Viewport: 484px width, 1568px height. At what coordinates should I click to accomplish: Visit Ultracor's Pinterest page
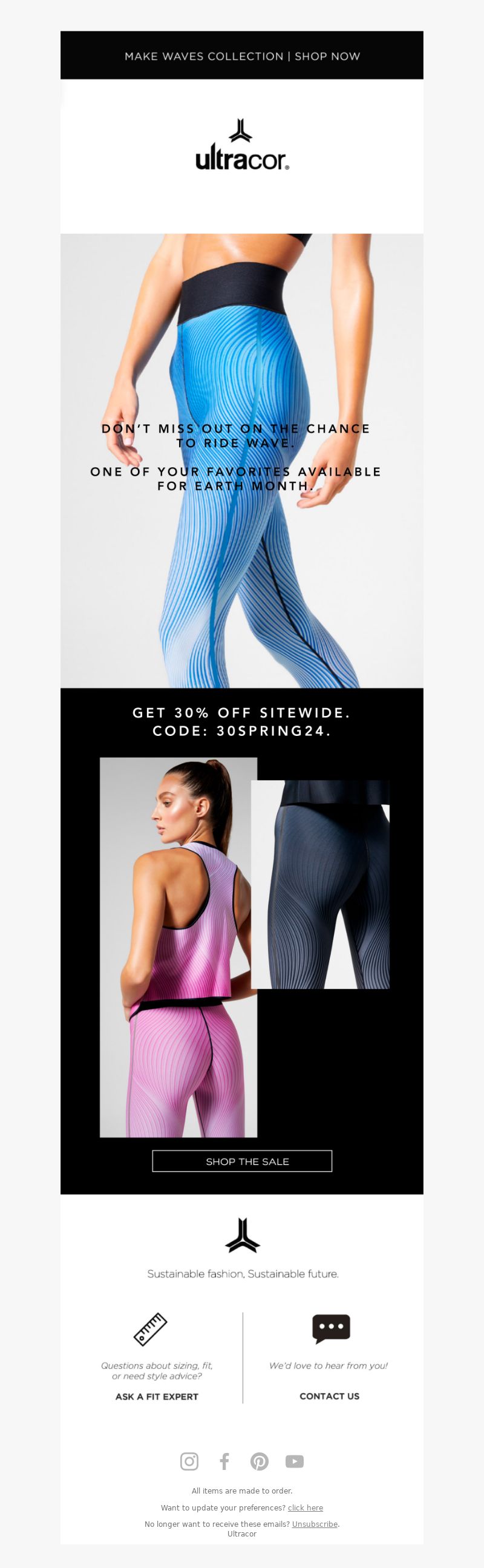click(260, 1461)
